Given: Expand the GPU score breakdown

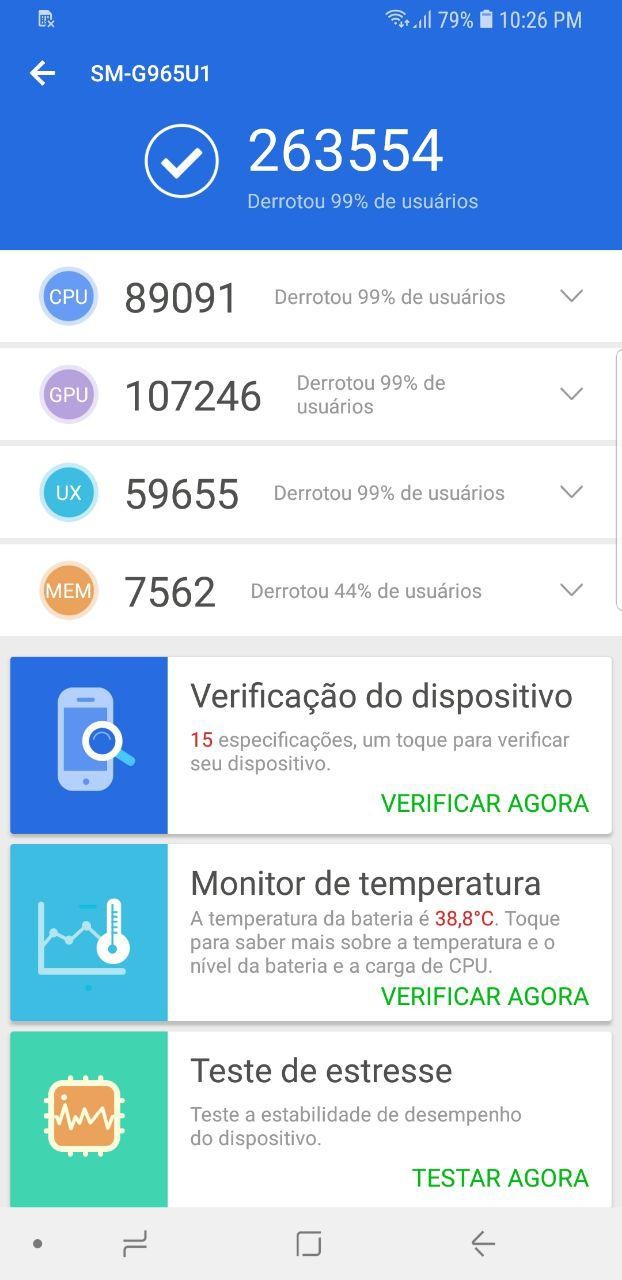Looking at the screenshot, I should tap(571, 394).
